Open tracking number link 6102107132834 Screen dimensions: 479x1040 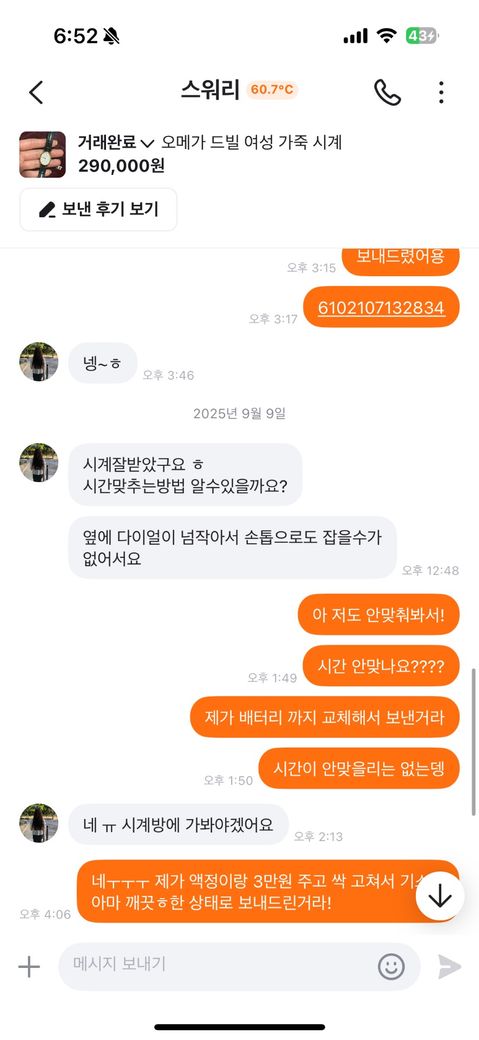tap(381, 307)
